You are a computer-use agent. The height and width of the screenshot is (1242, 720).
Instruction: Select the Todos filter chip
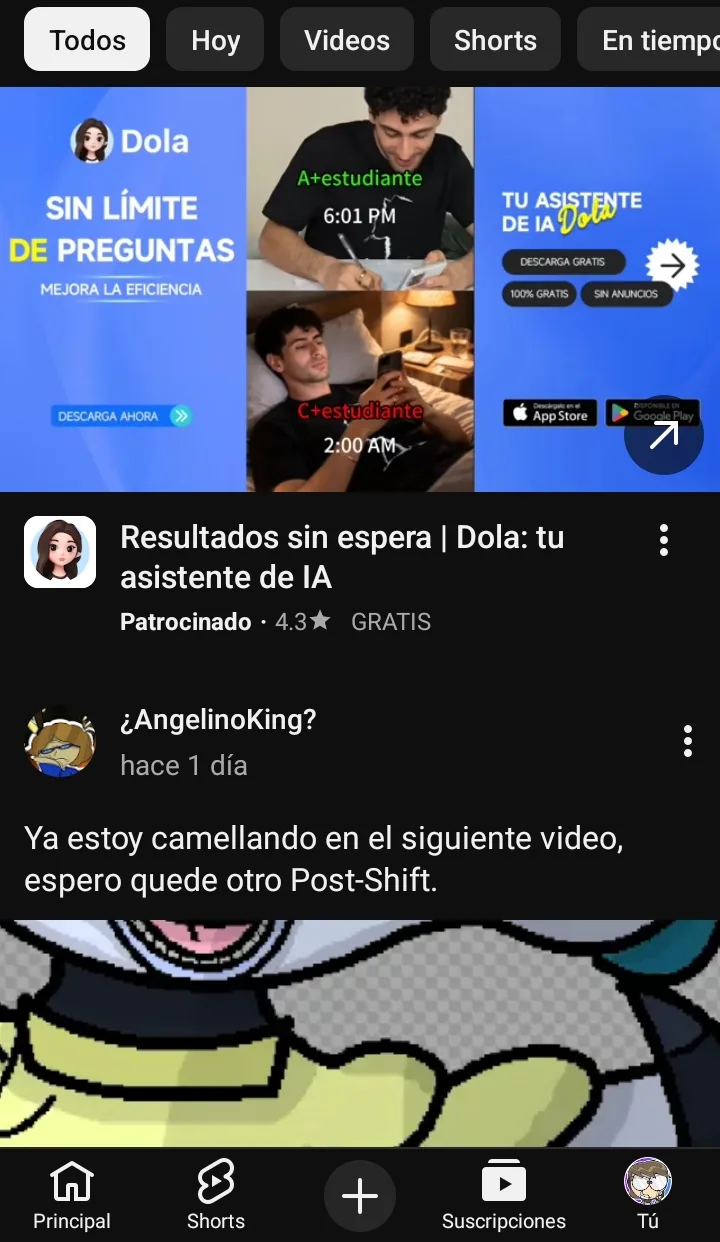87,40
